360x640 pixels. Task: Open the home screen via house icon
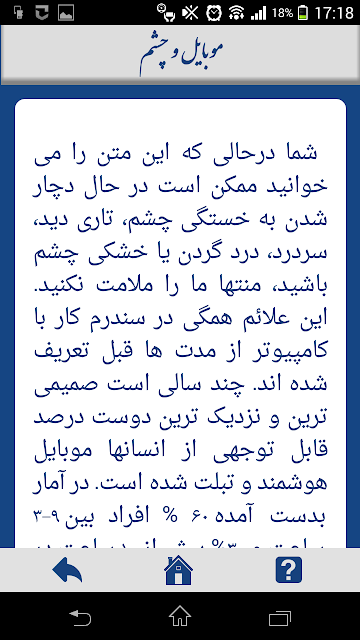point(179,570)
